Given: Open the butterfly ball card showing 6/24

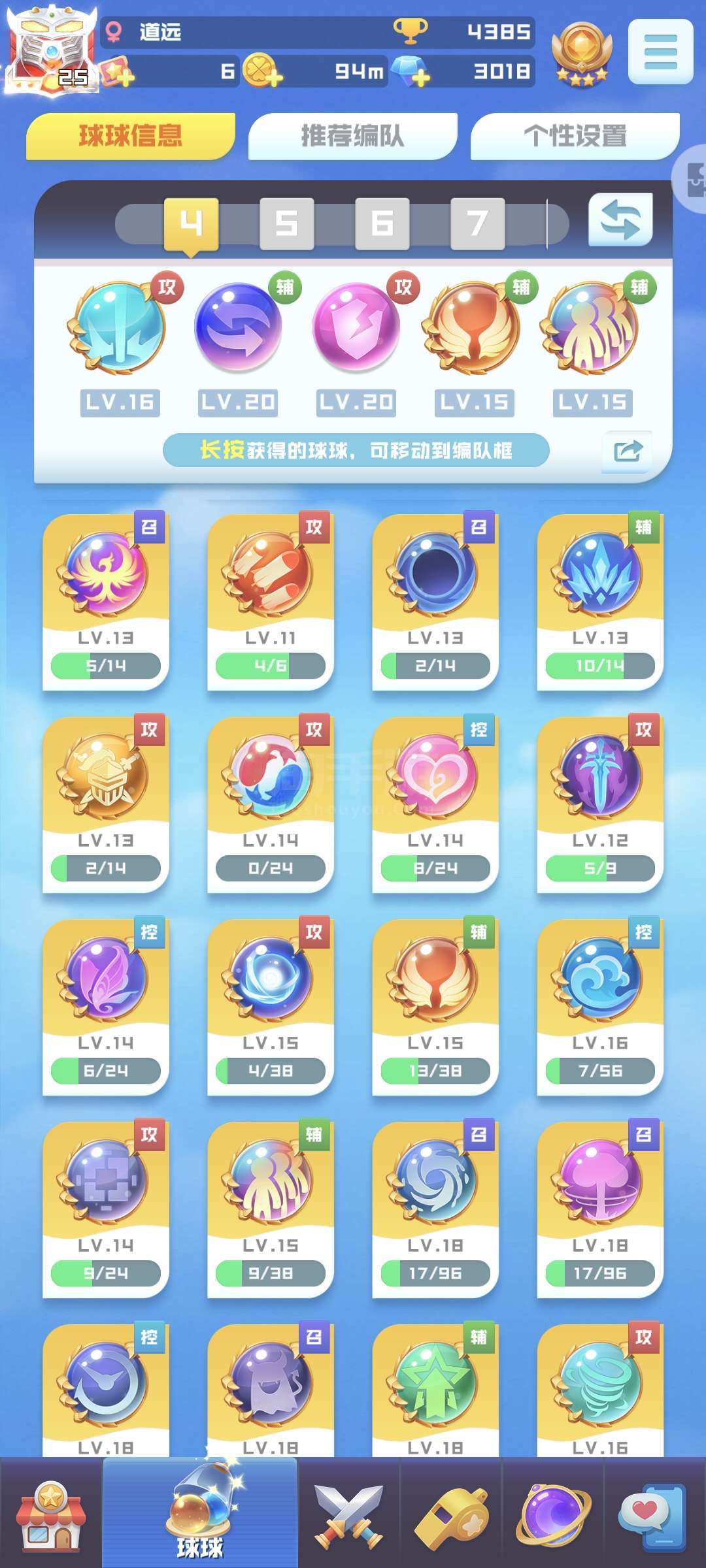Looking at the screenshot, I should coord(105,1007).
